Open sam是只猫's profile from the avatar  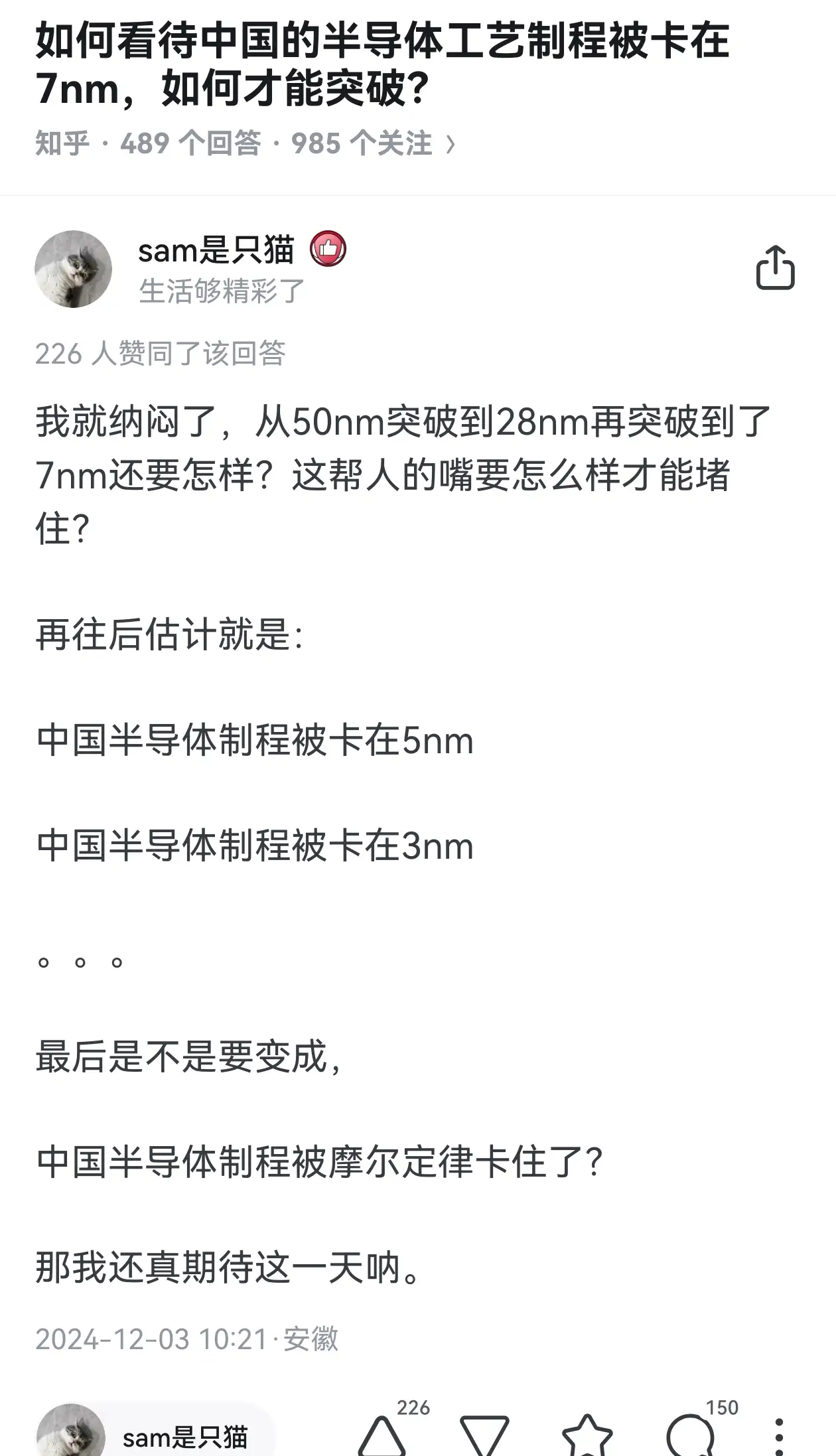tap(73, 269)
